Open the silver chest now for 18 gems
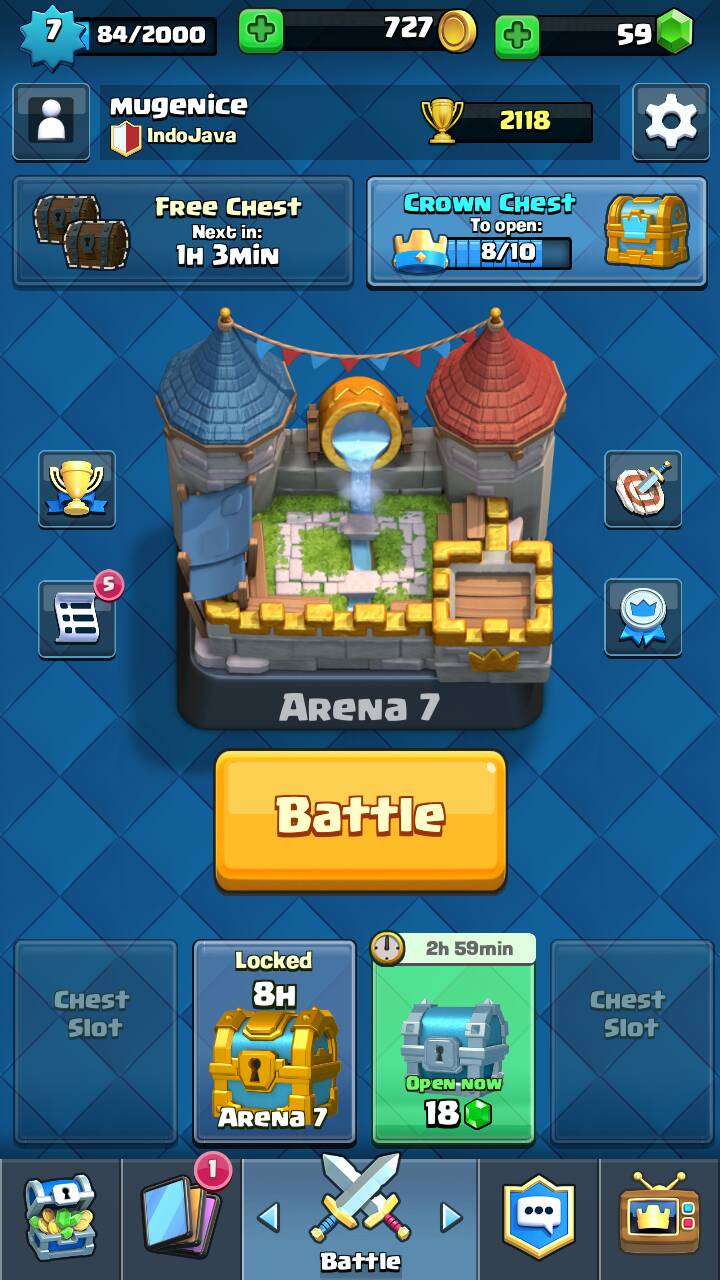The image size is (720, 1280). [453, 1042]
